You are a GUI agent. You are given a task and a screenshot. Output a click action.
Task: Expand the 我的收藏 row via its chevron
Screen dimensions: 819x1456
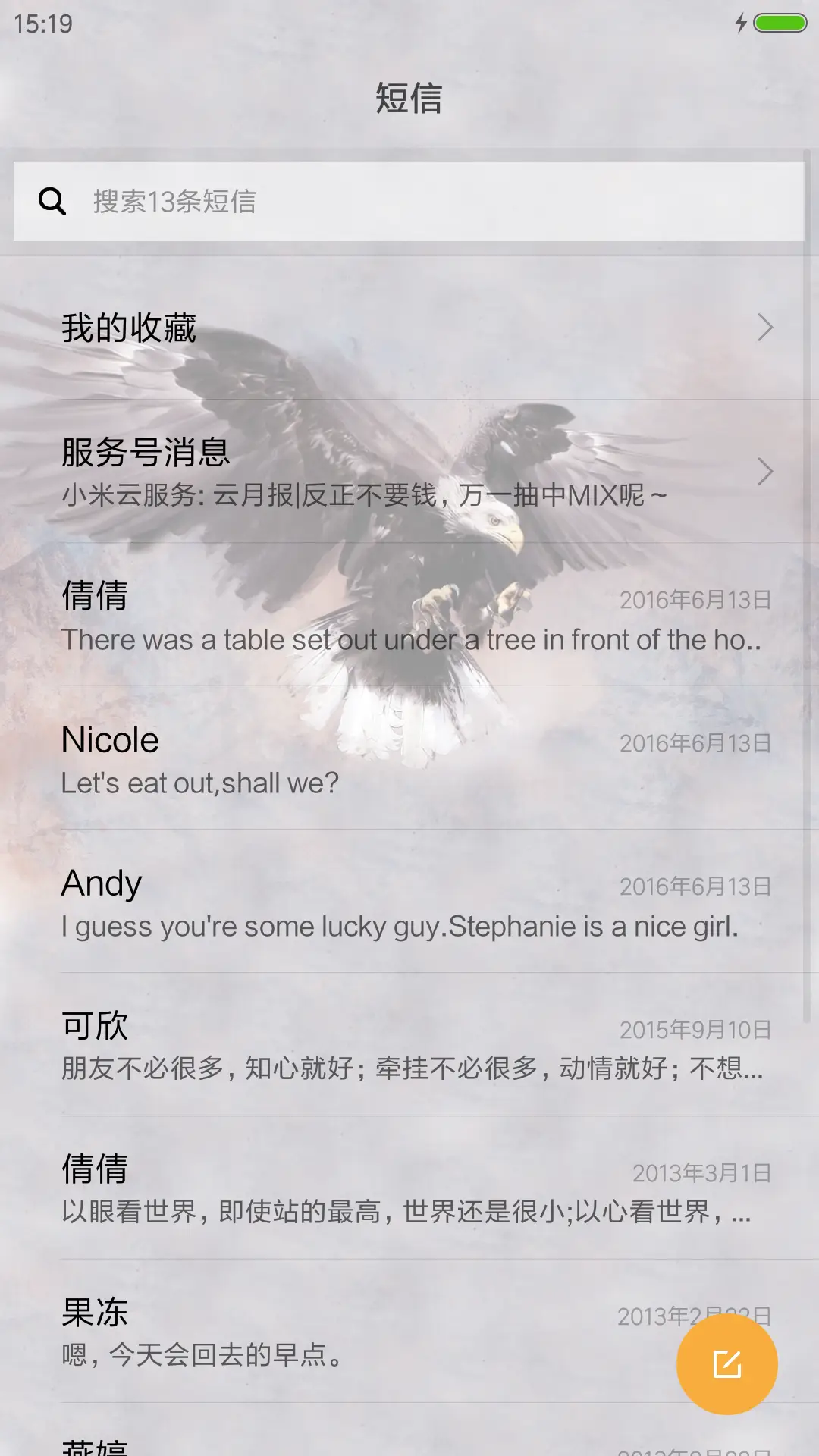coord(766,328)
